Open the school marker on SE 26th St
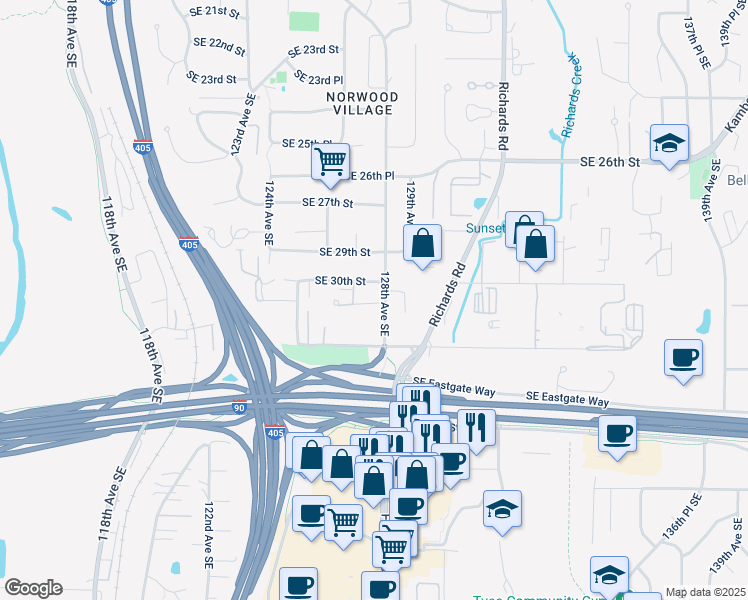 tap(668, 142)
